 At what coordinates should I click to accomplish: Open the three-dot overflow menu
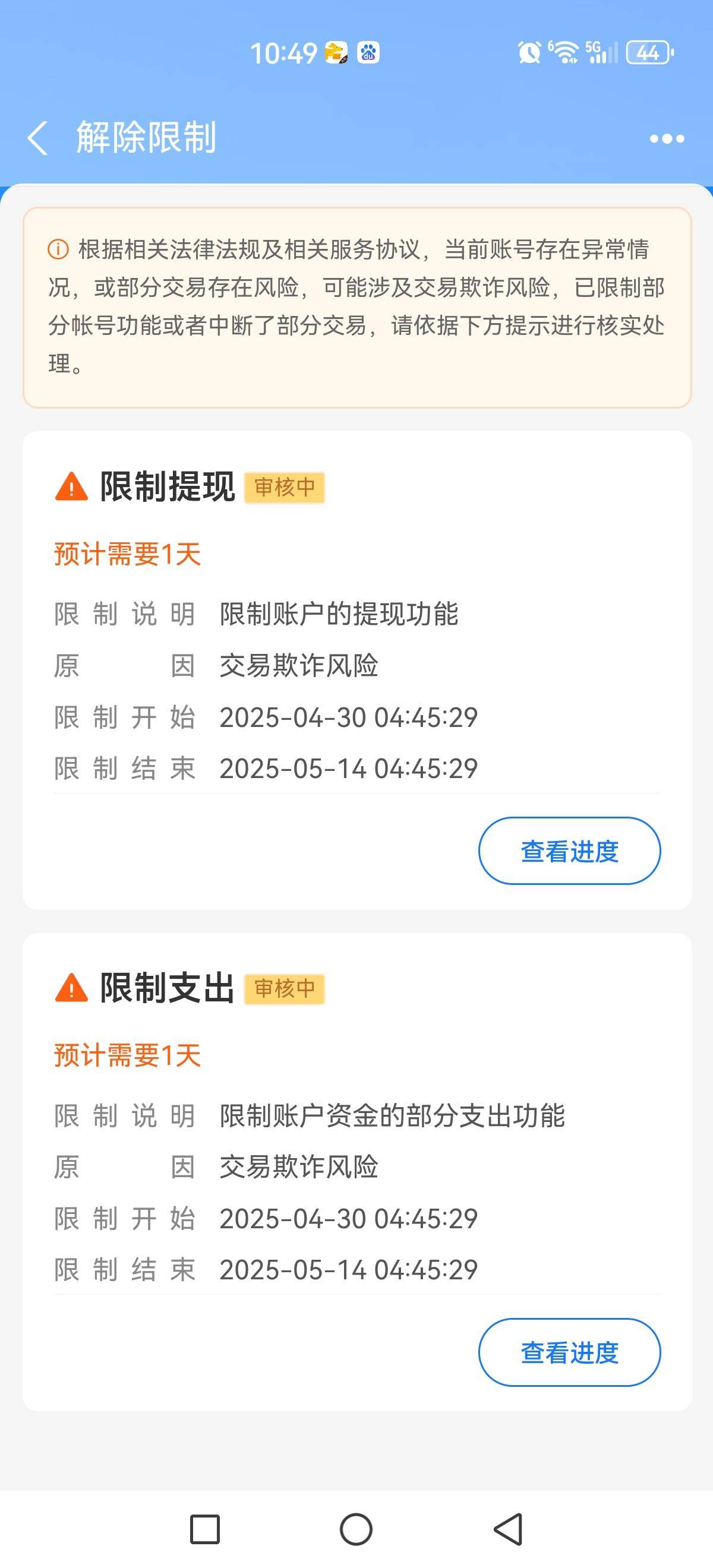(x=667, y=139)
